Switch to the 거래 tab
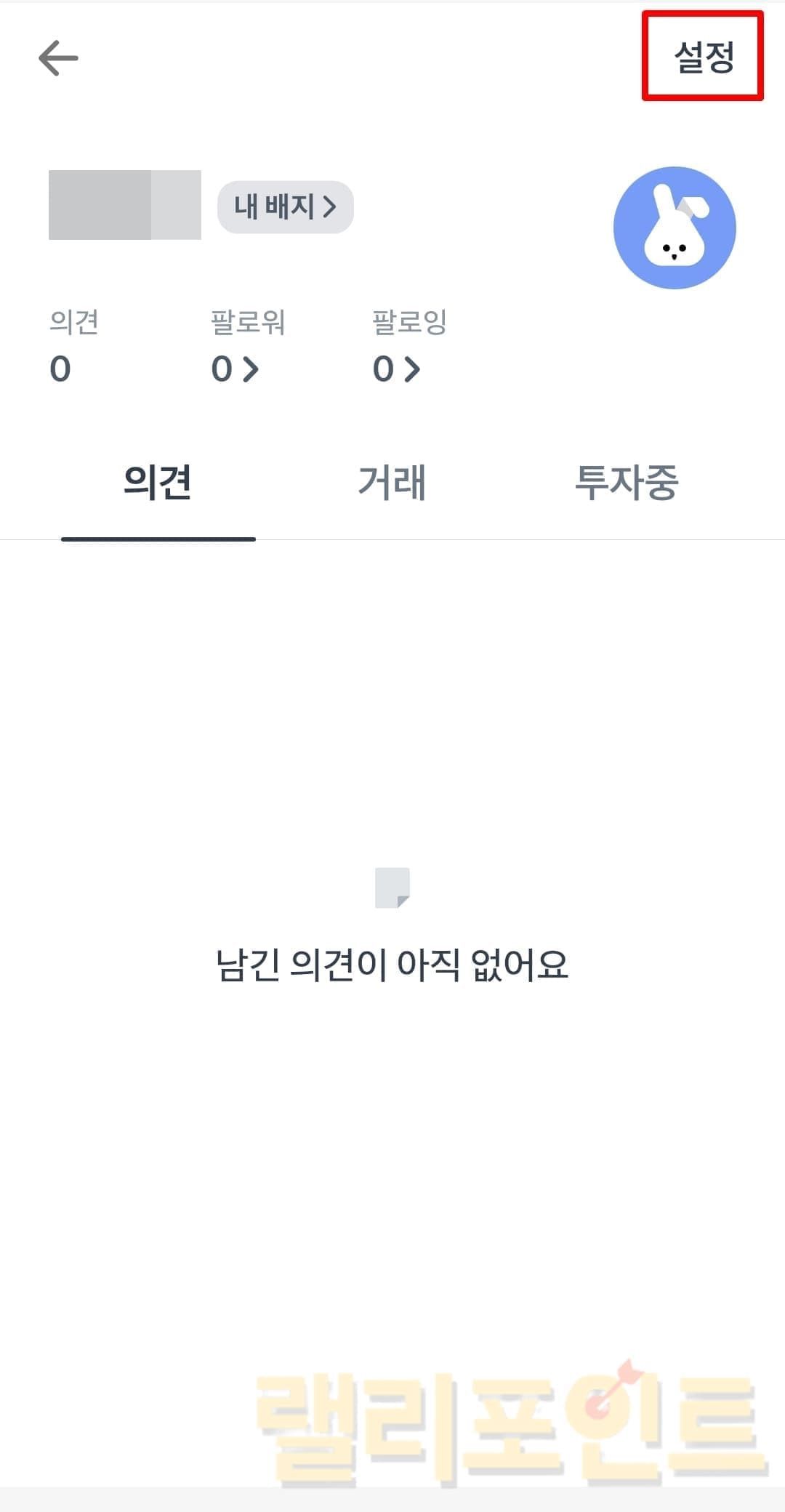Screen dimensions: 785x1512 click(392, 482)
